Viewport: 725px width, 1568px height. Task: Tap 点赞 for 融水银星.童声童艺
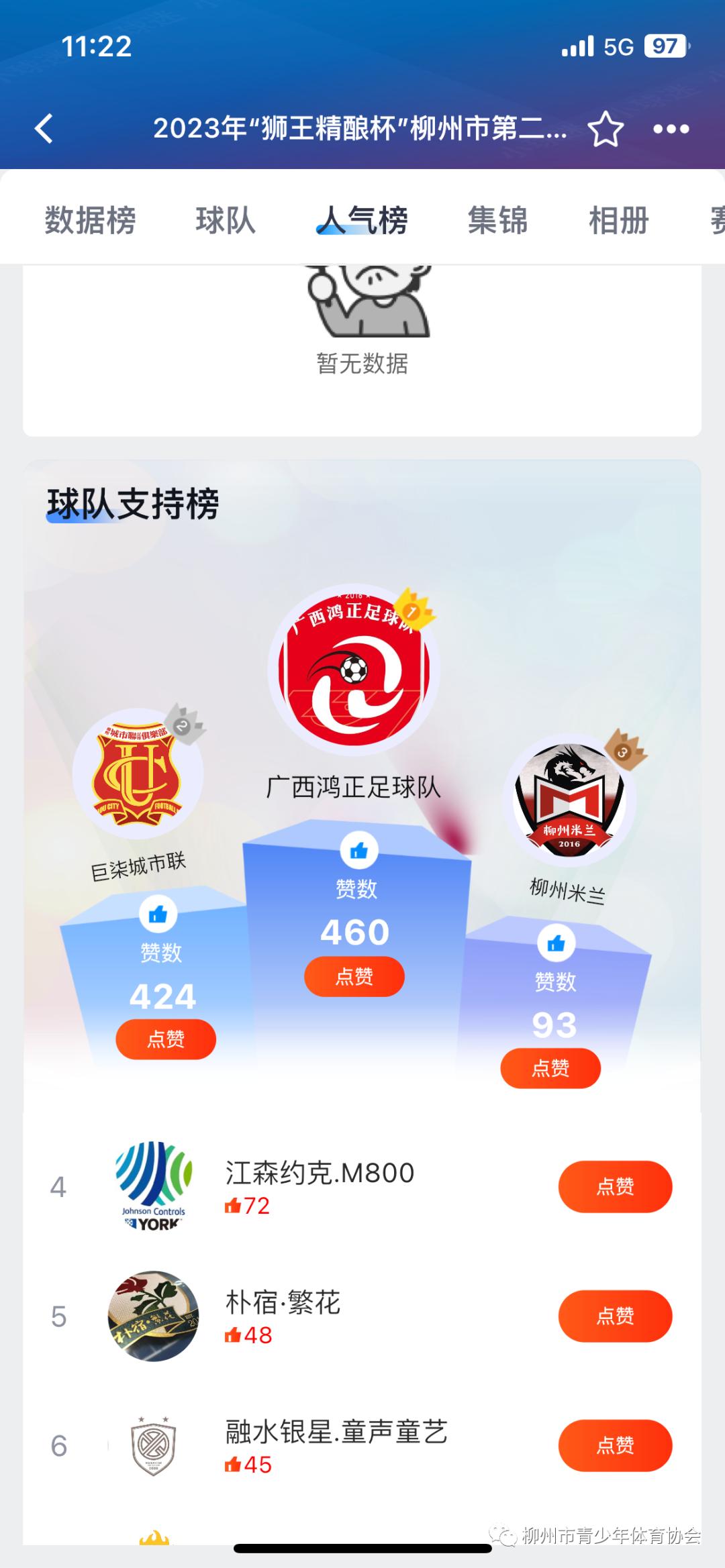(x=615, y=1445)
